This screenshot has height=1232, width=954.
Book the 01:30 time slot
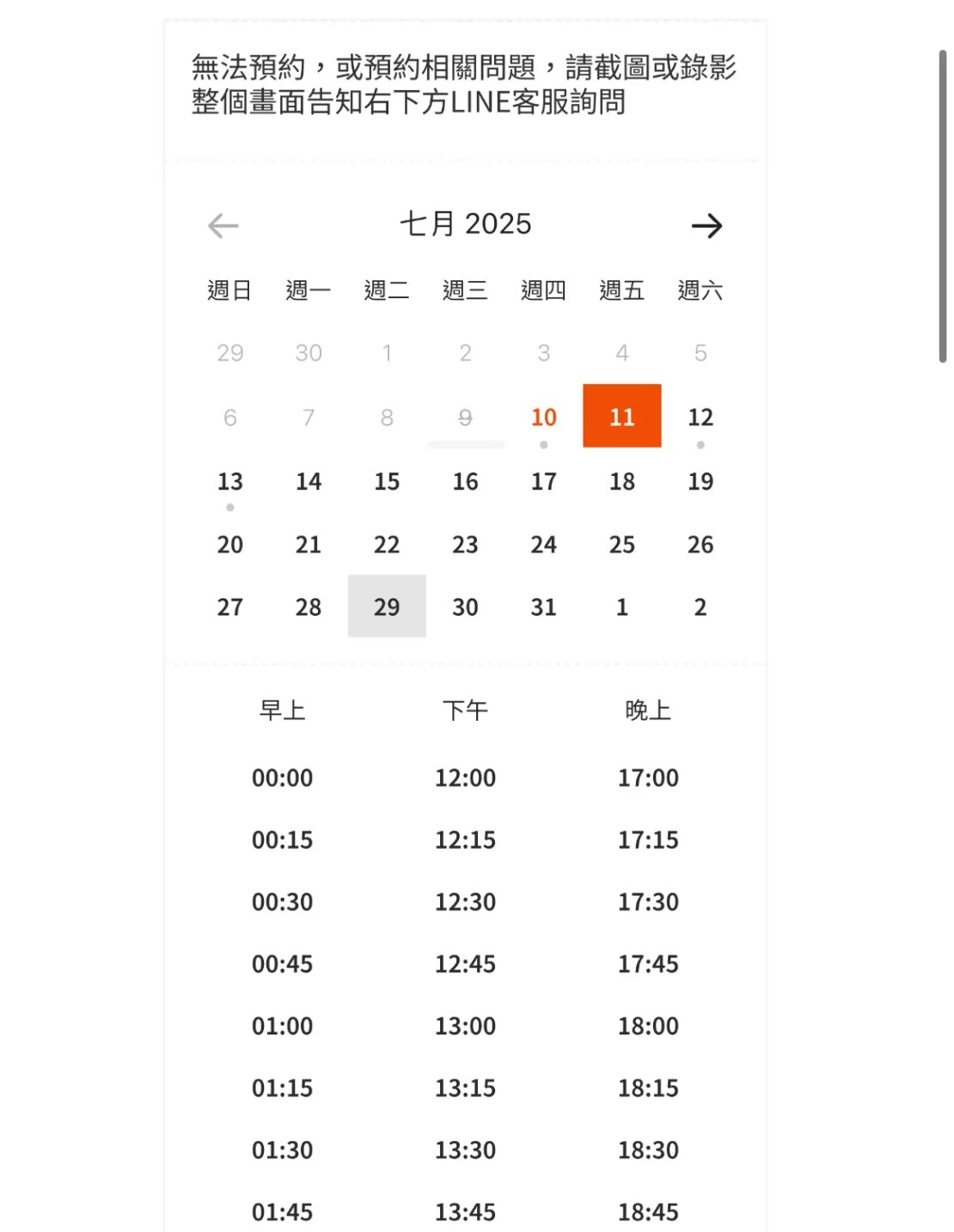(282, 1150)
